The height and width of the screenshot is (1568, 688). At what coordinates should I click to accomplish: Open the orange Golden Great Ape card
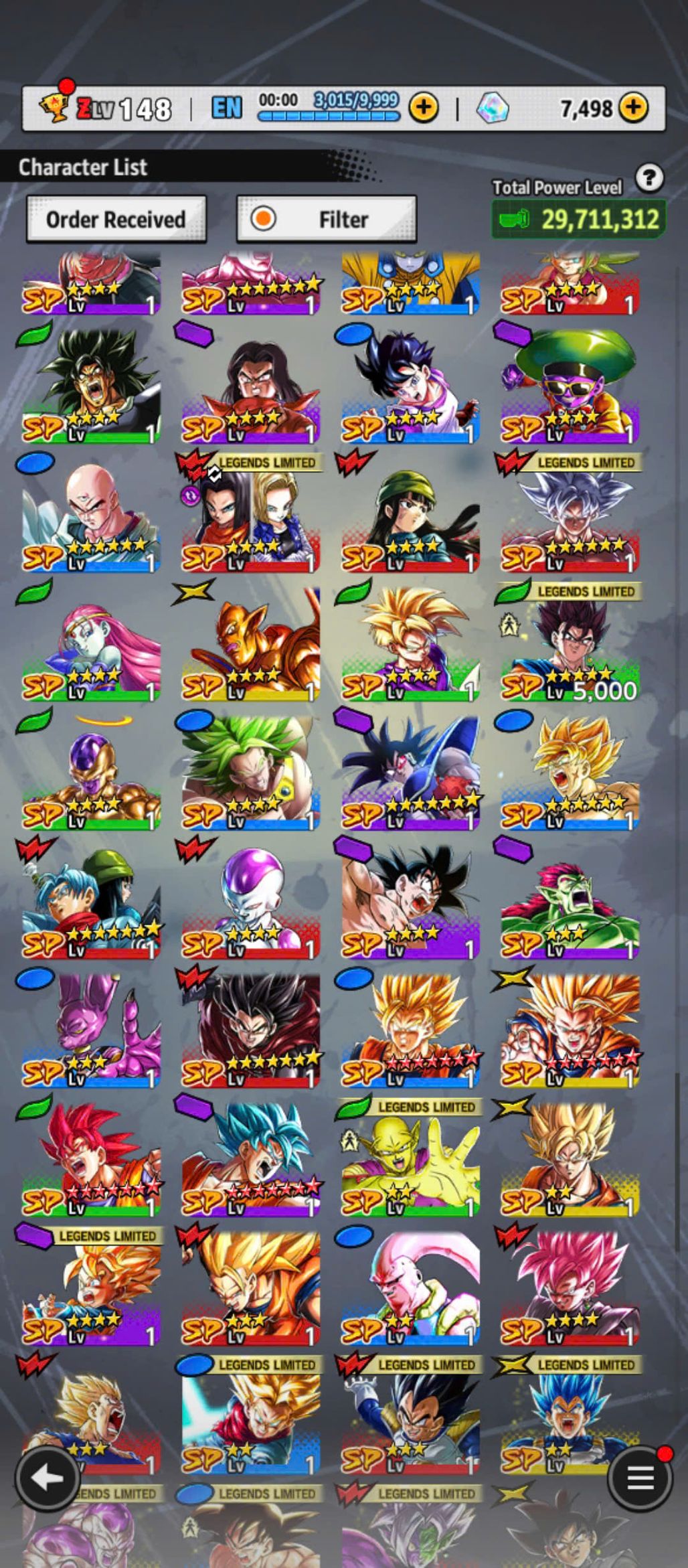pyautogui.click(x=251, y=646)
